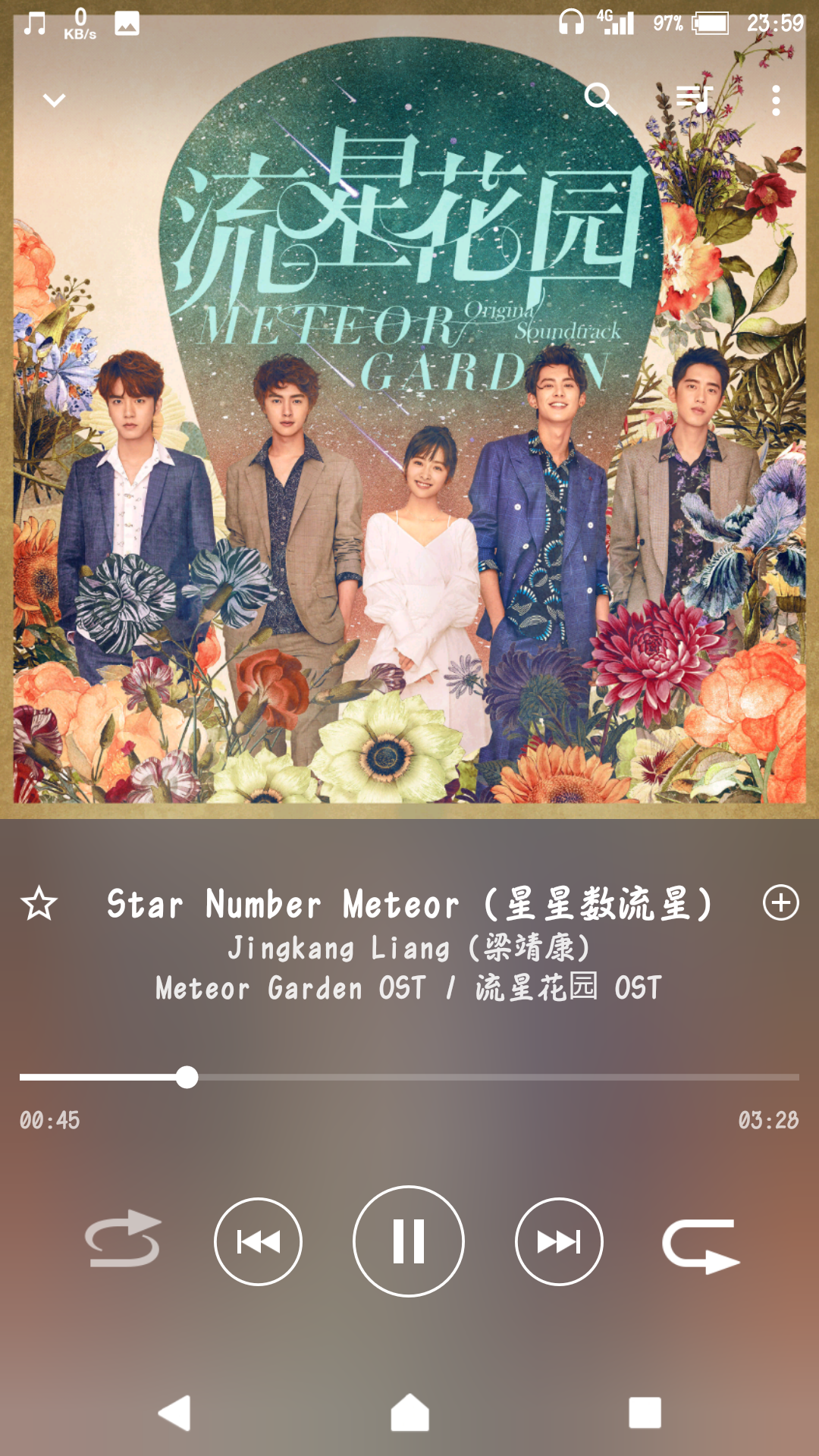Screen dimensions: 819x1456
Task: Mark the song as favorite with star
Action: pos(39,903)
